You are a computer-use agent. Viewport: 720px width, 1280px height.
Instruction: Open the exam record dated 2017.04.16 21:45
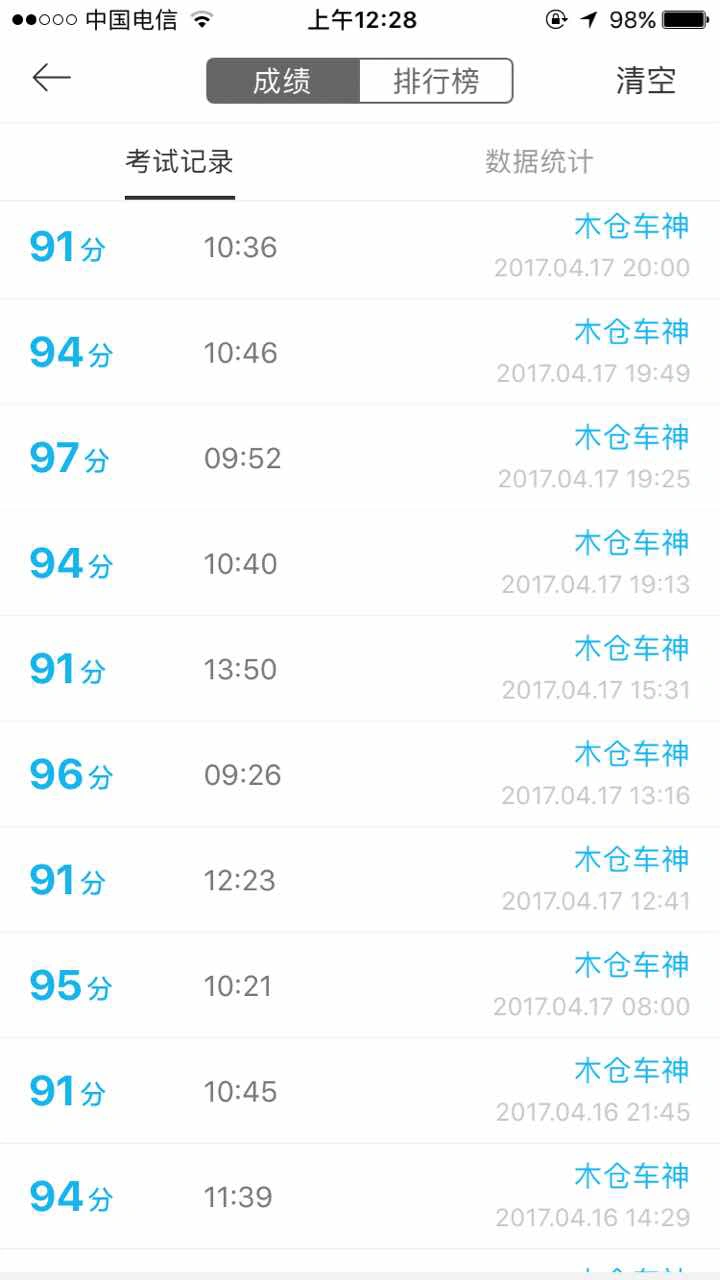click(x=360, y=1091)
